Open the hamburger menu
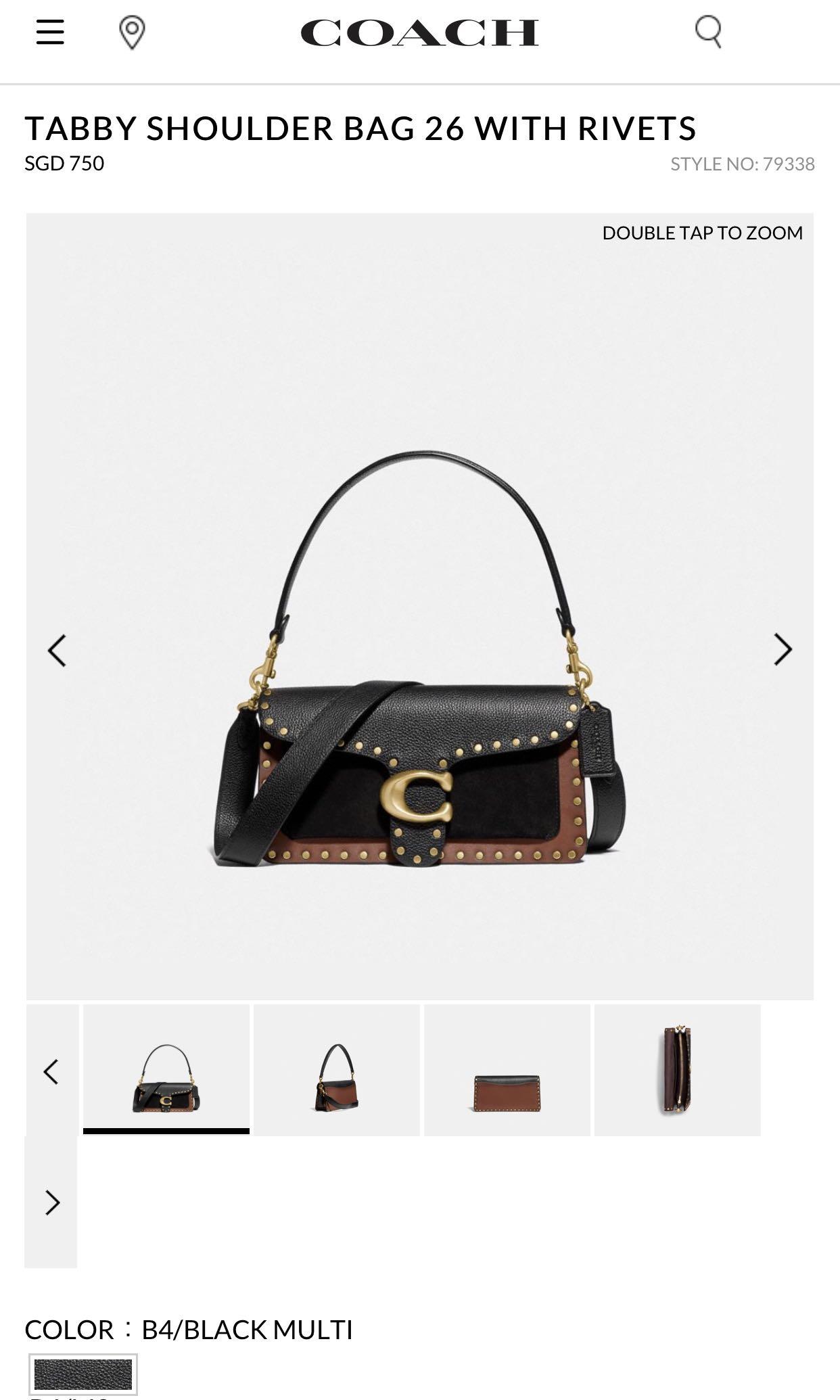 (50, 32)
